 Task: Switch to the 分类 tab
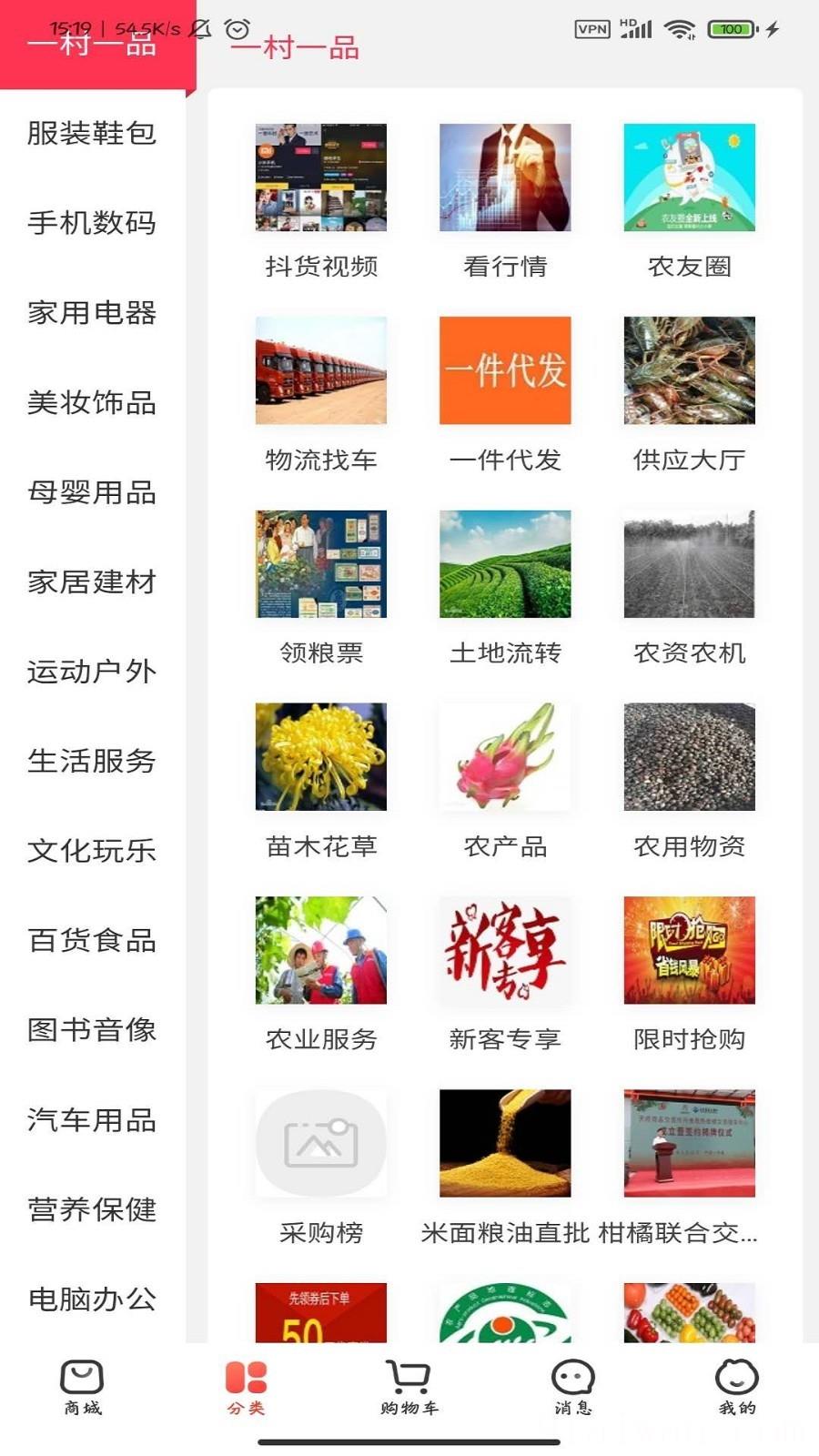pyautogui.click(x=245, y=1392)
